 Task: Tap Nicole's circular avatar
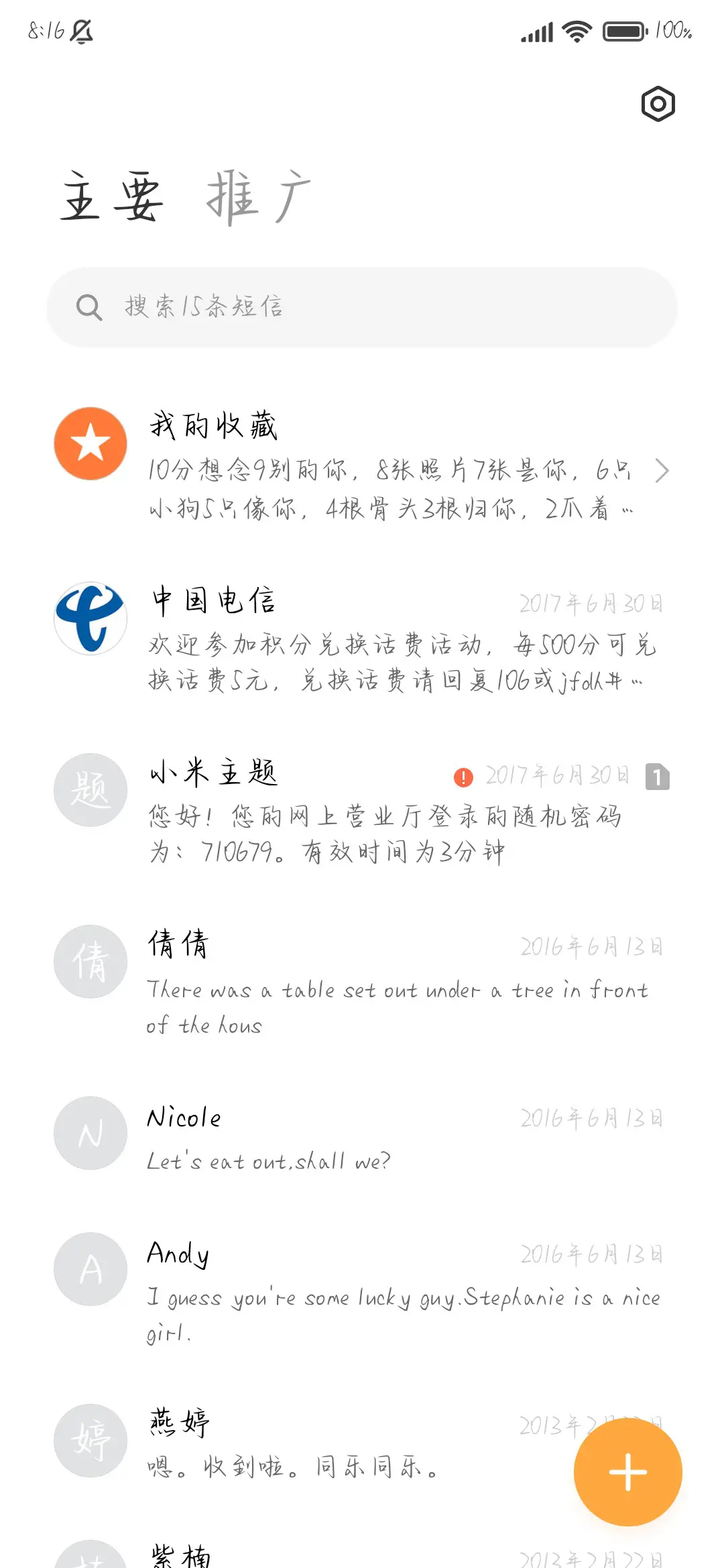tap(90, 1133)
